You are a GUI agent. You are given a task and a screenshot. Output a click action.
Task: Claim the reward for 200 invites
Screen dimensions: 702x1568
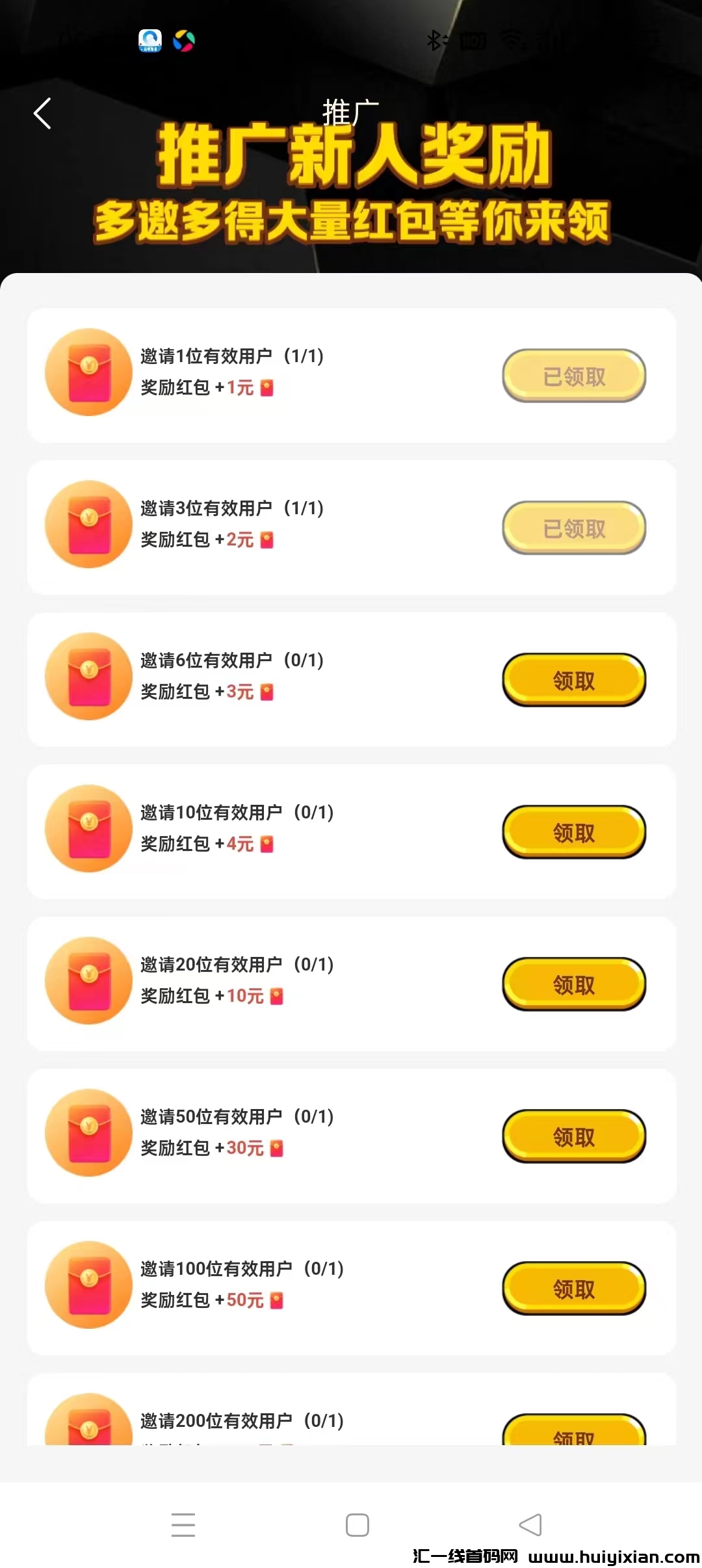point(574,1432)
